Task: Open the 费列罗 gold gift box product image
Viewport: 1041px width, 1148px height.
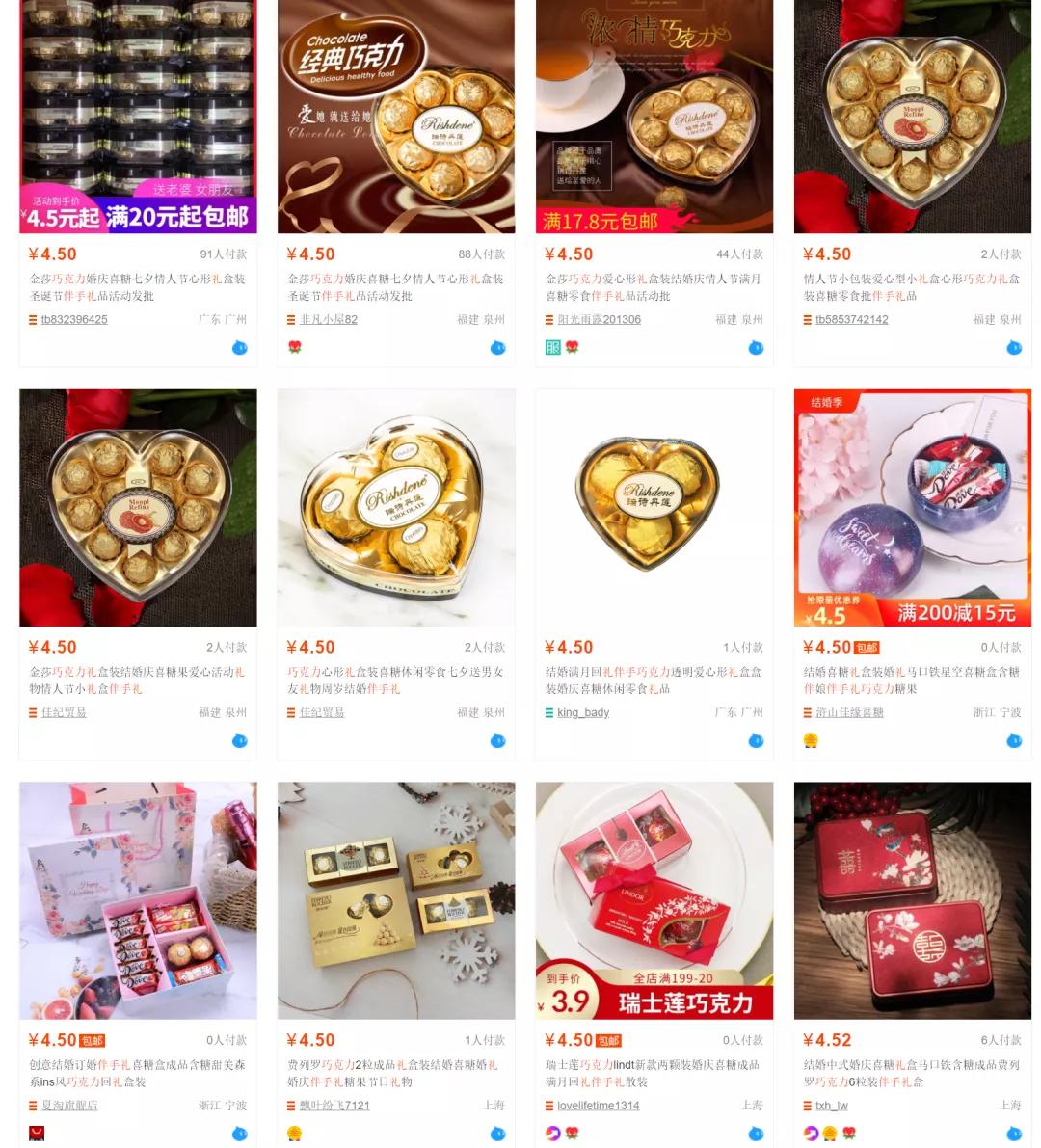Action: click(x=396, y=900)
